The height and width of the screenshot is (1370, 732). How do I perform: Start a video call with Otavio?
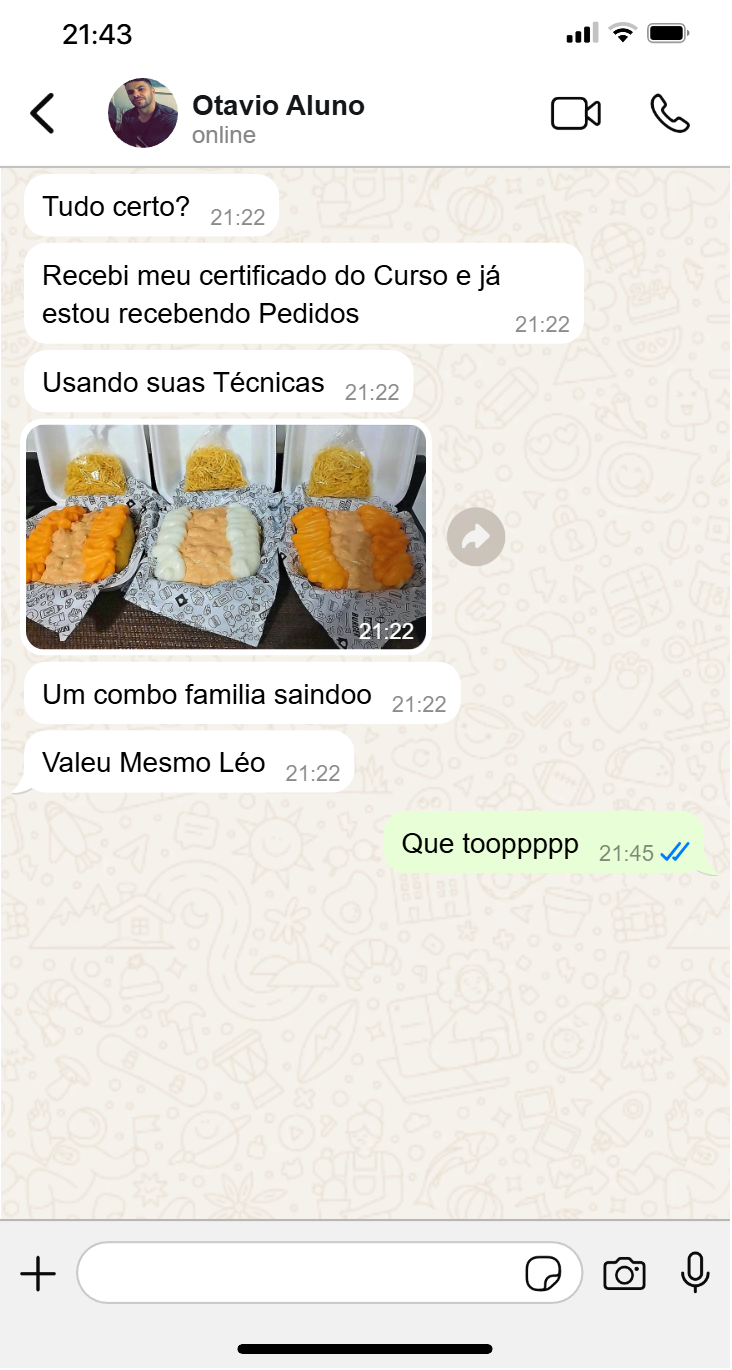click(576, 114)
